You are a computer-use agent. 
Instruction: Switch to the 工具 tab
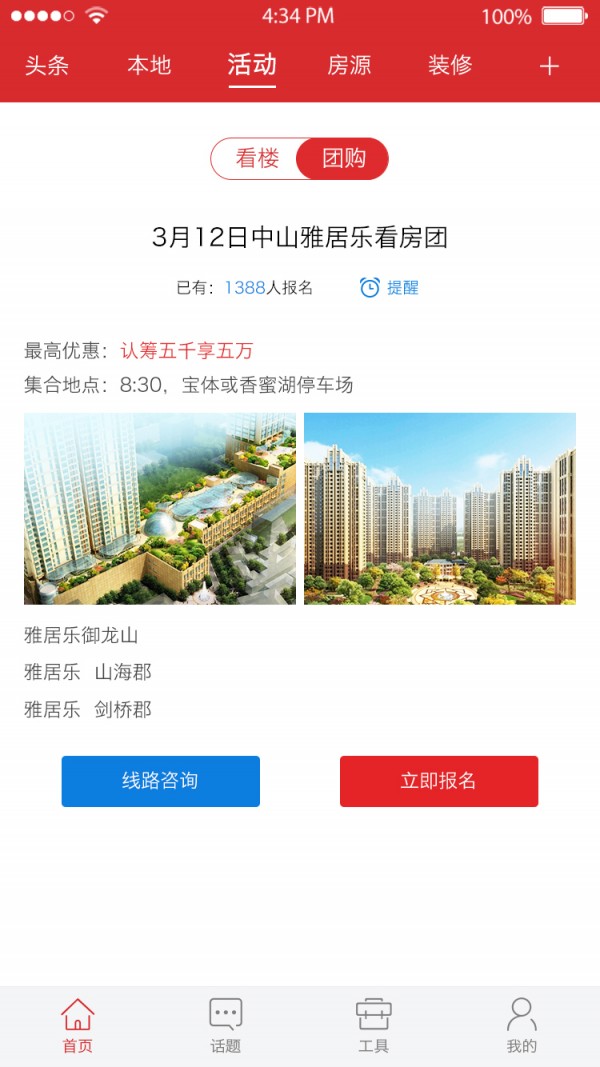pyautogui.click(x=373, y=1026)
